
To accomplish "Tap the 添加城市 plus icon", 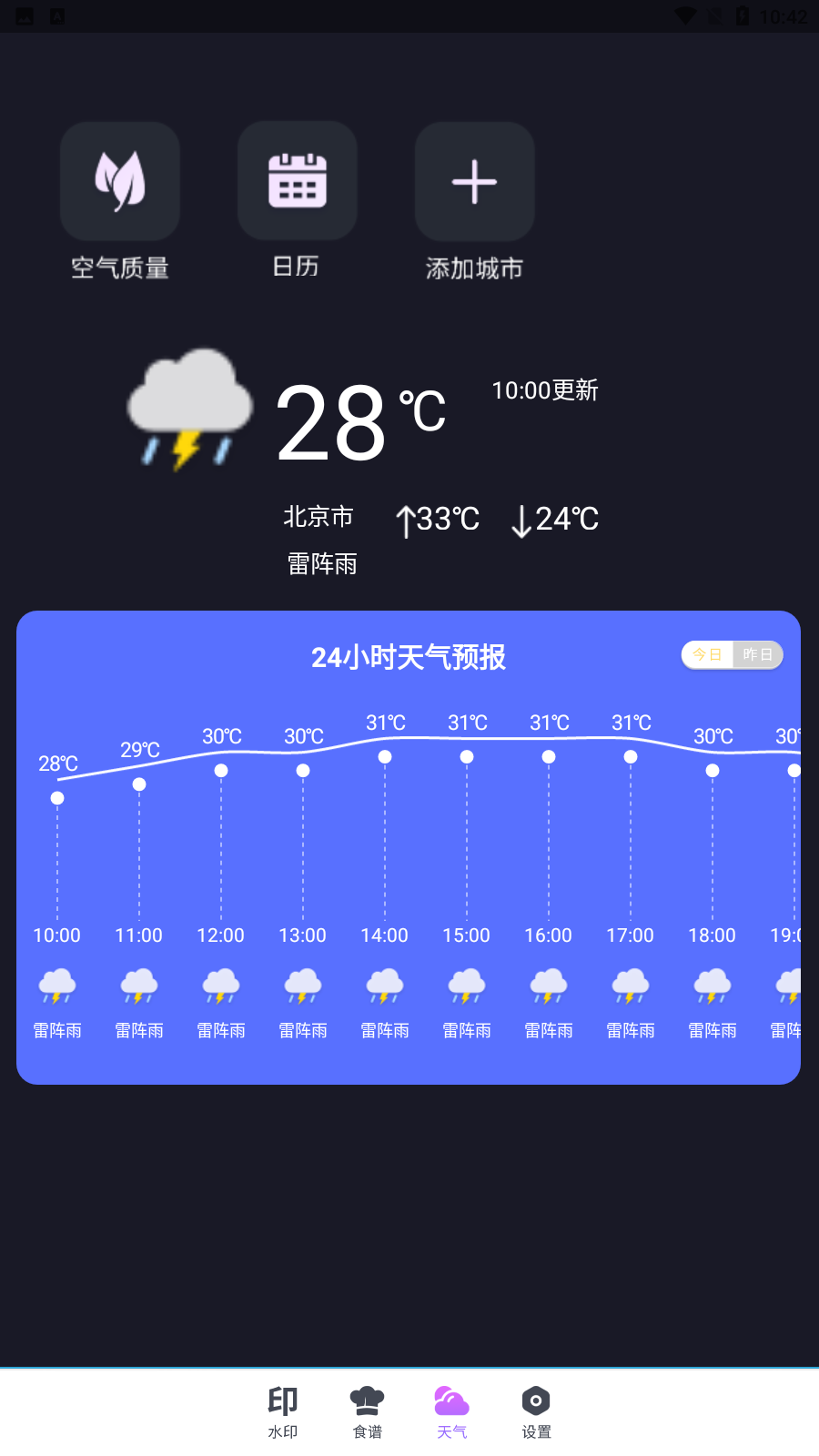I will [x=474, y=180].
